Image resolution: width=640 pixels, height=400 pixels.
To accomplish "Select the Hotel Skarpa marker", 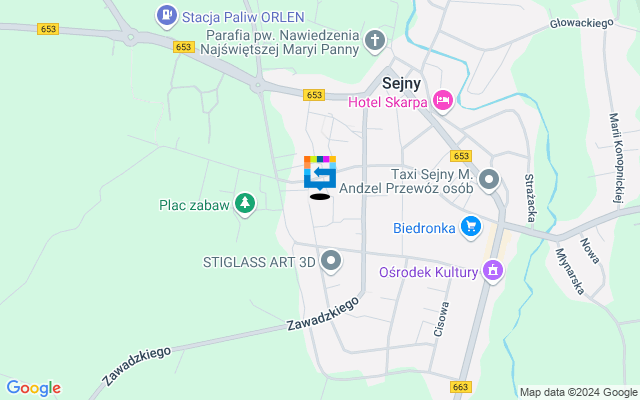I will 443,101.
